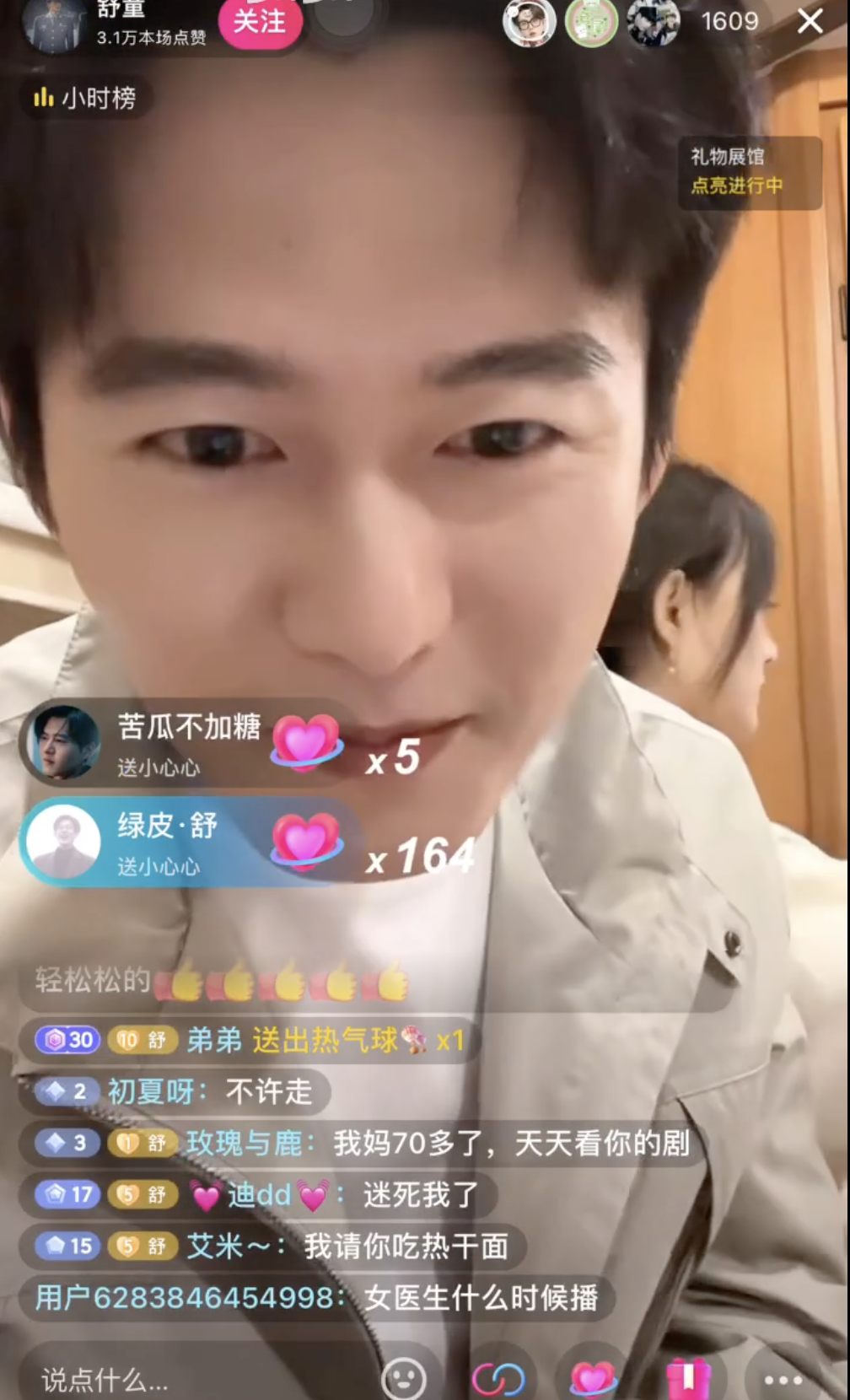Open the 小时榜 hourly ranking
The height and width of the screenshot is (1400, 850).
85,99
